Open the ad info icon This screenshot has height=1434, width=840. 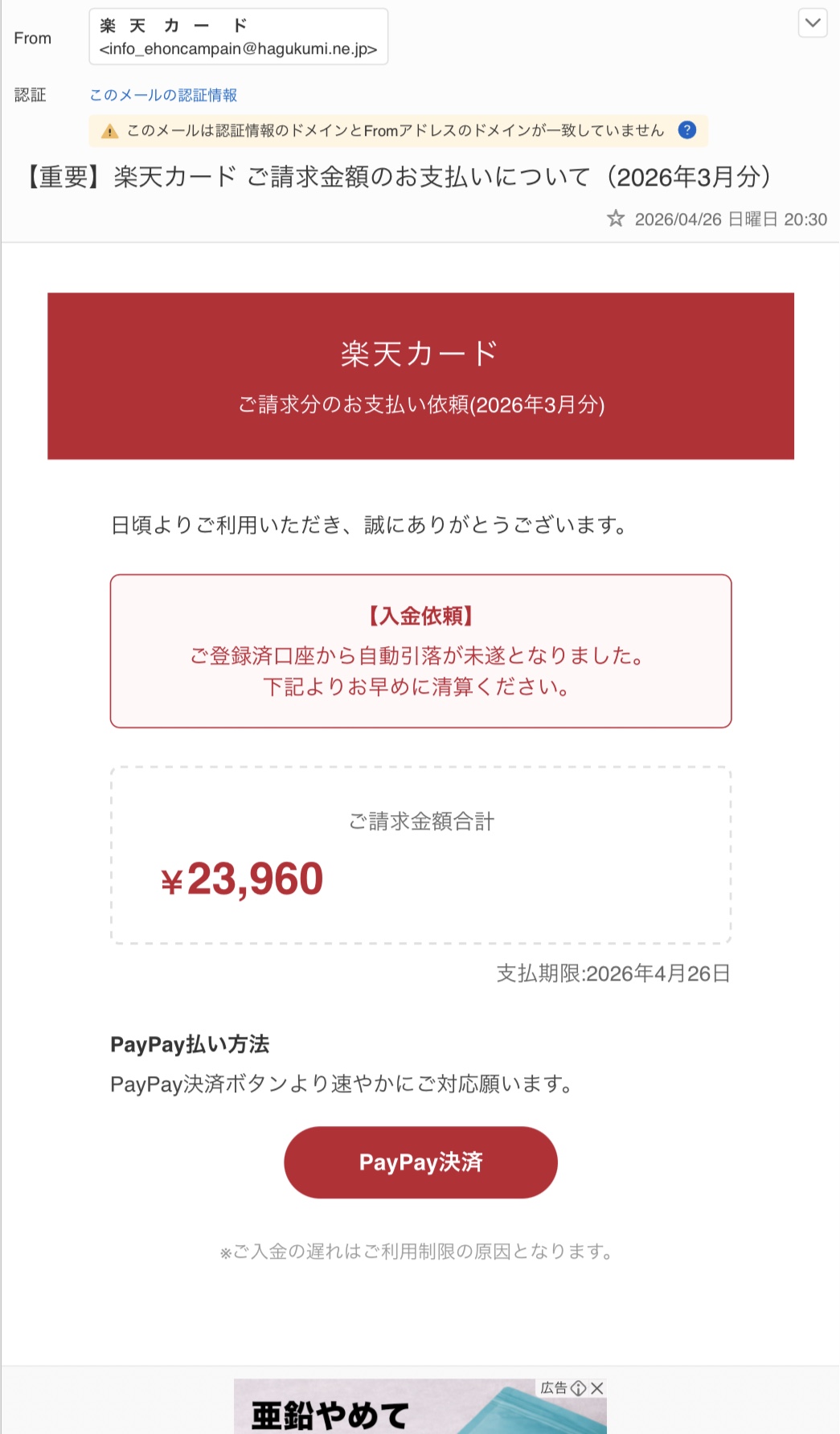pos(578,1388)
